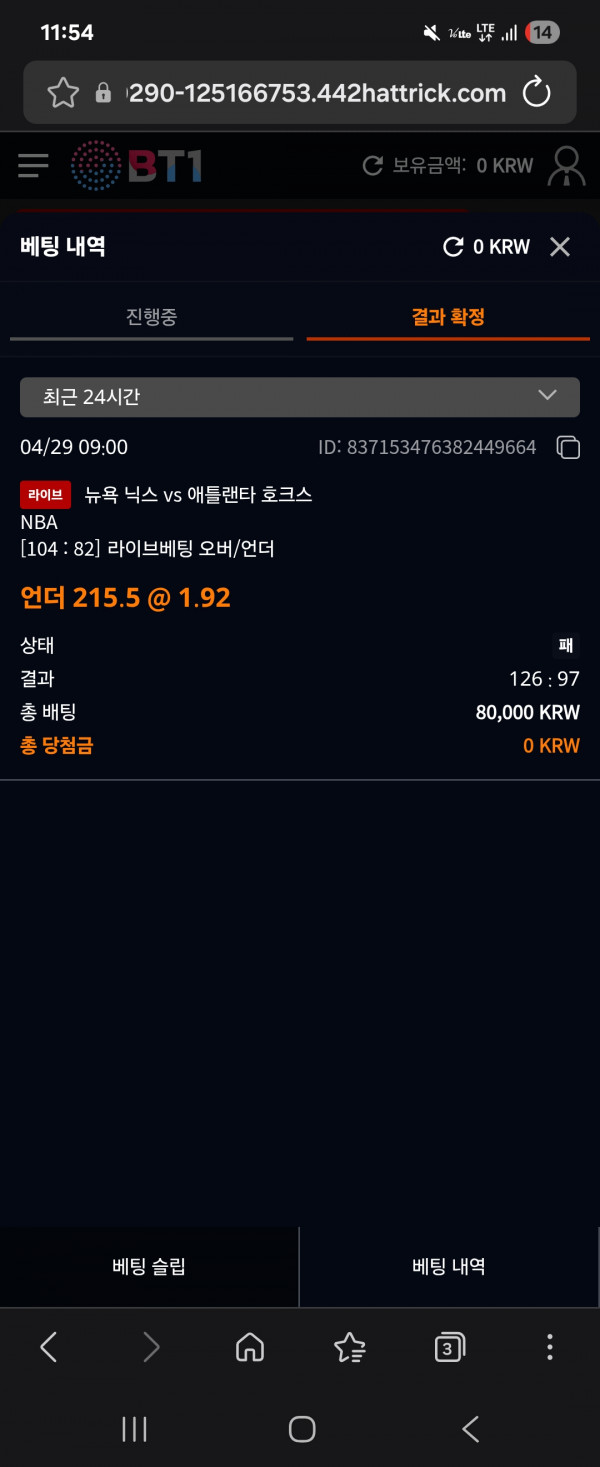
Task: Open the bottom 베팅 내역 tab
Action: click(449, 1266)
